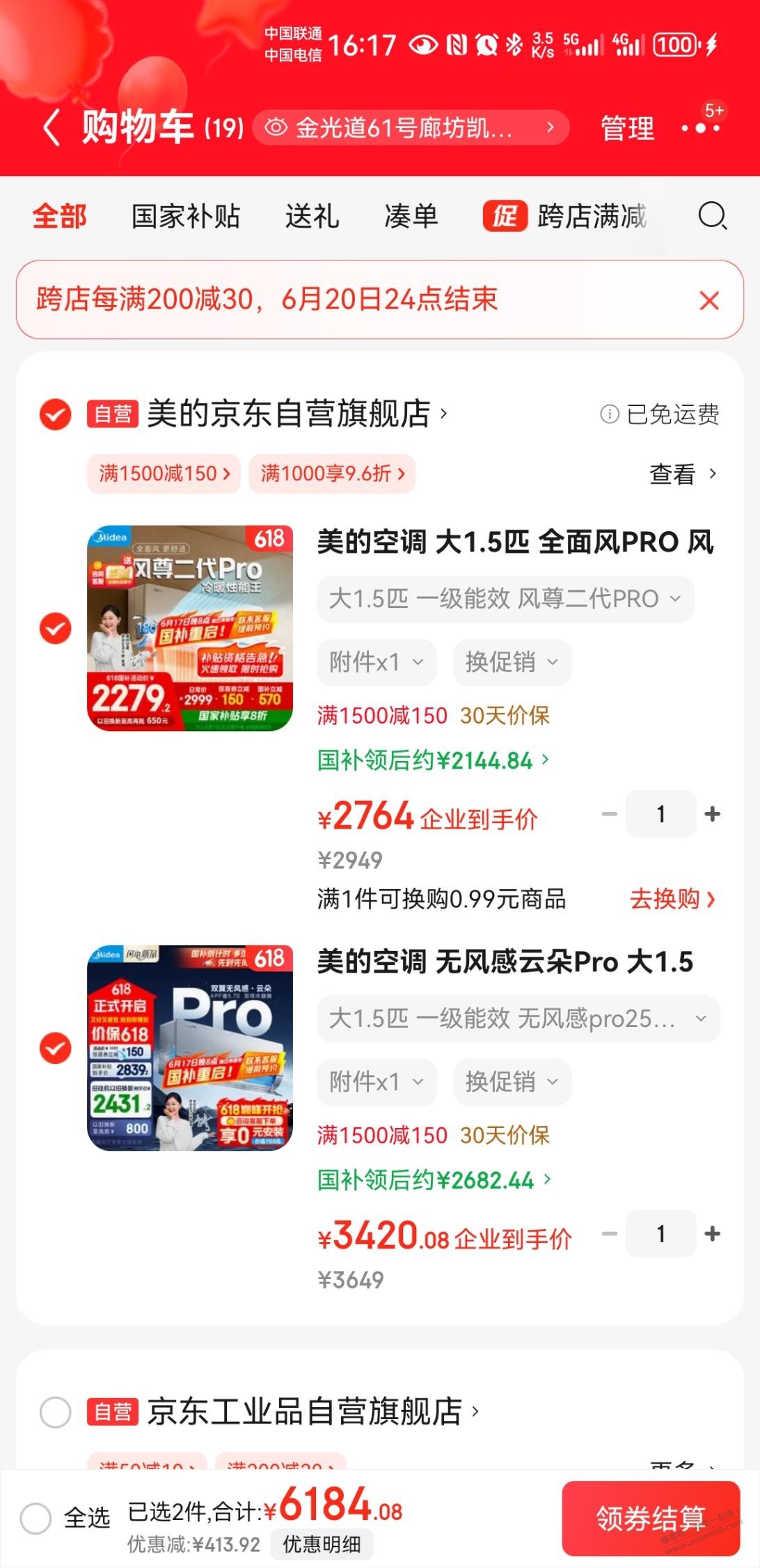
Task: Change spec 大1.5匹 一级能效 风尊二代PRO
Action: point(505,599)
